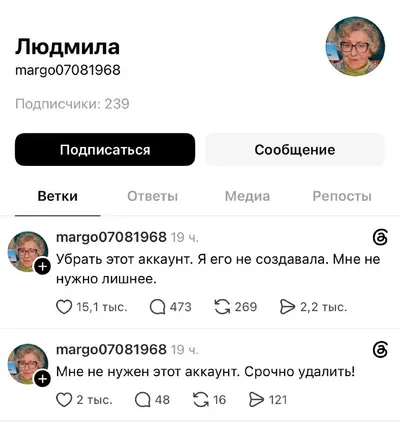Tap the Подписаться button

(x=105, y=150)
